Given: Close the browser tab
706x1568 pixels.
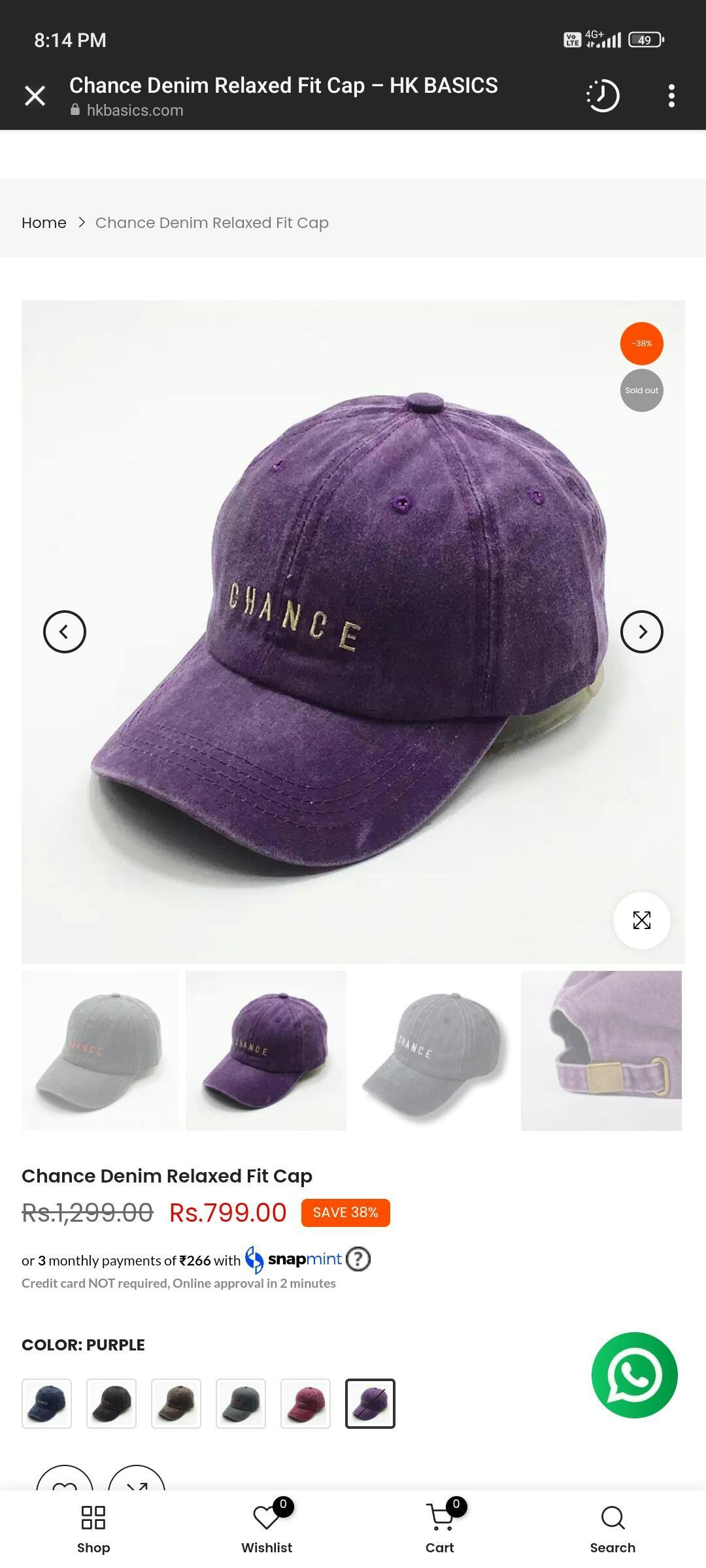Looking at the screenshot, I should tap(35, 96).
